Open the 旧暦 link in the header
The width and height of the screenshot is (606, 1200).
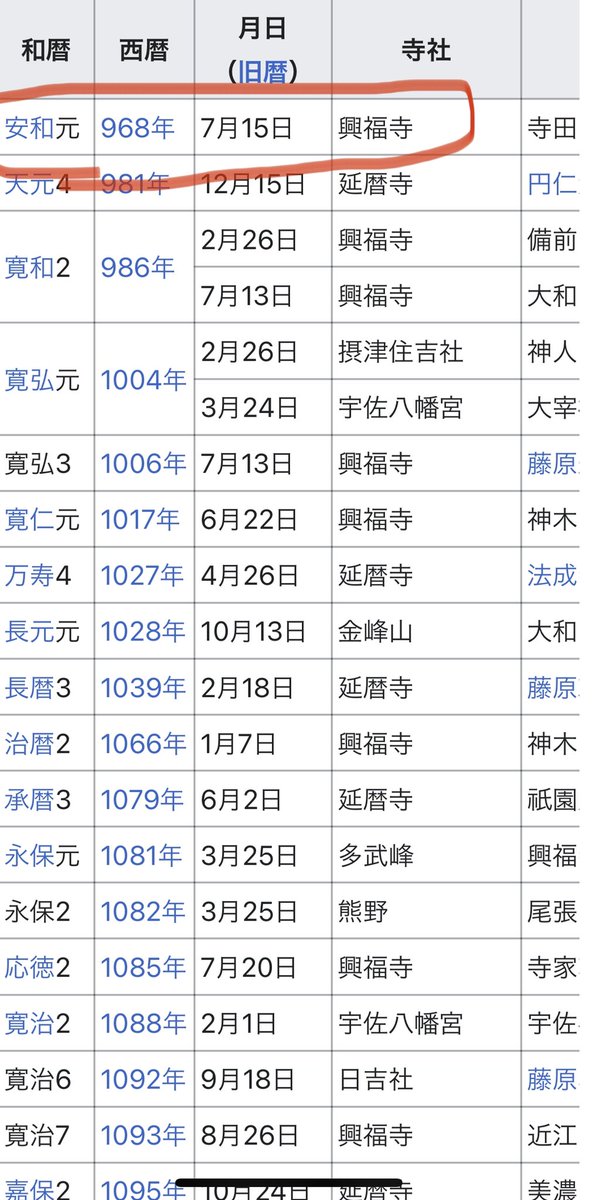(x=264, y=72)
